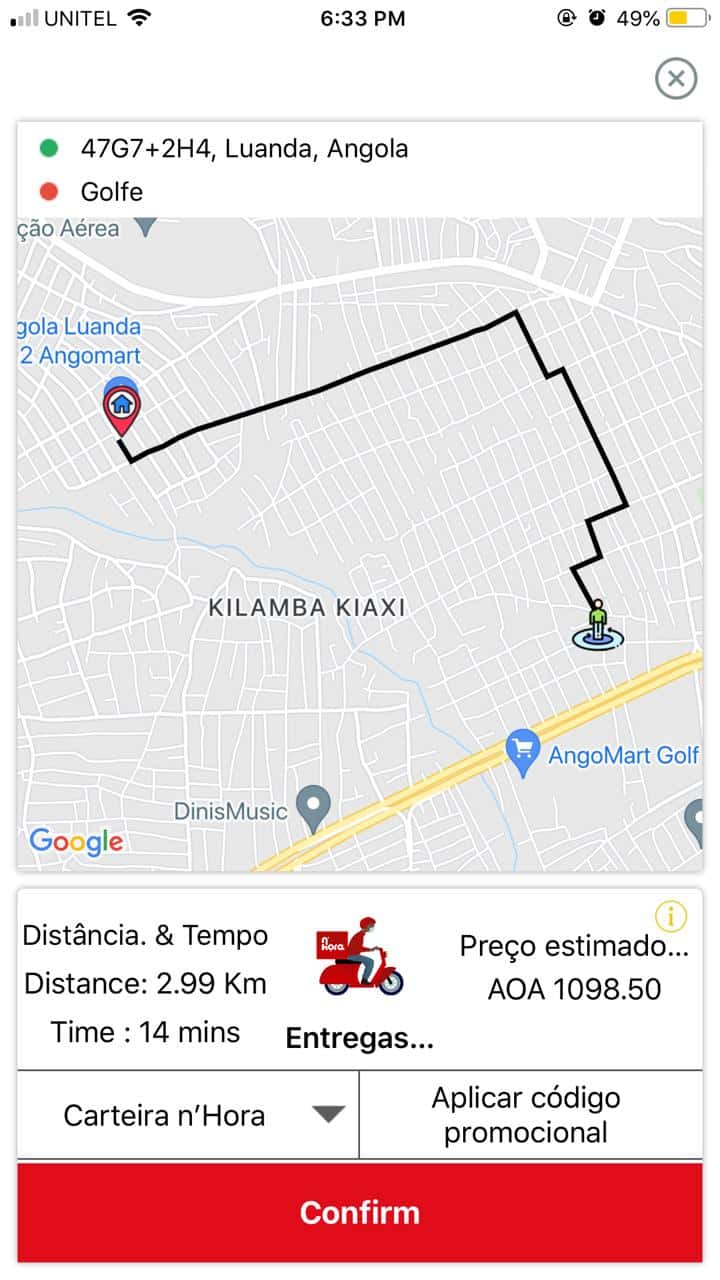The width and height of the screenshot is (720, 1280).
Task: Apply a promotional code
Action: (x=526, y=1115)
